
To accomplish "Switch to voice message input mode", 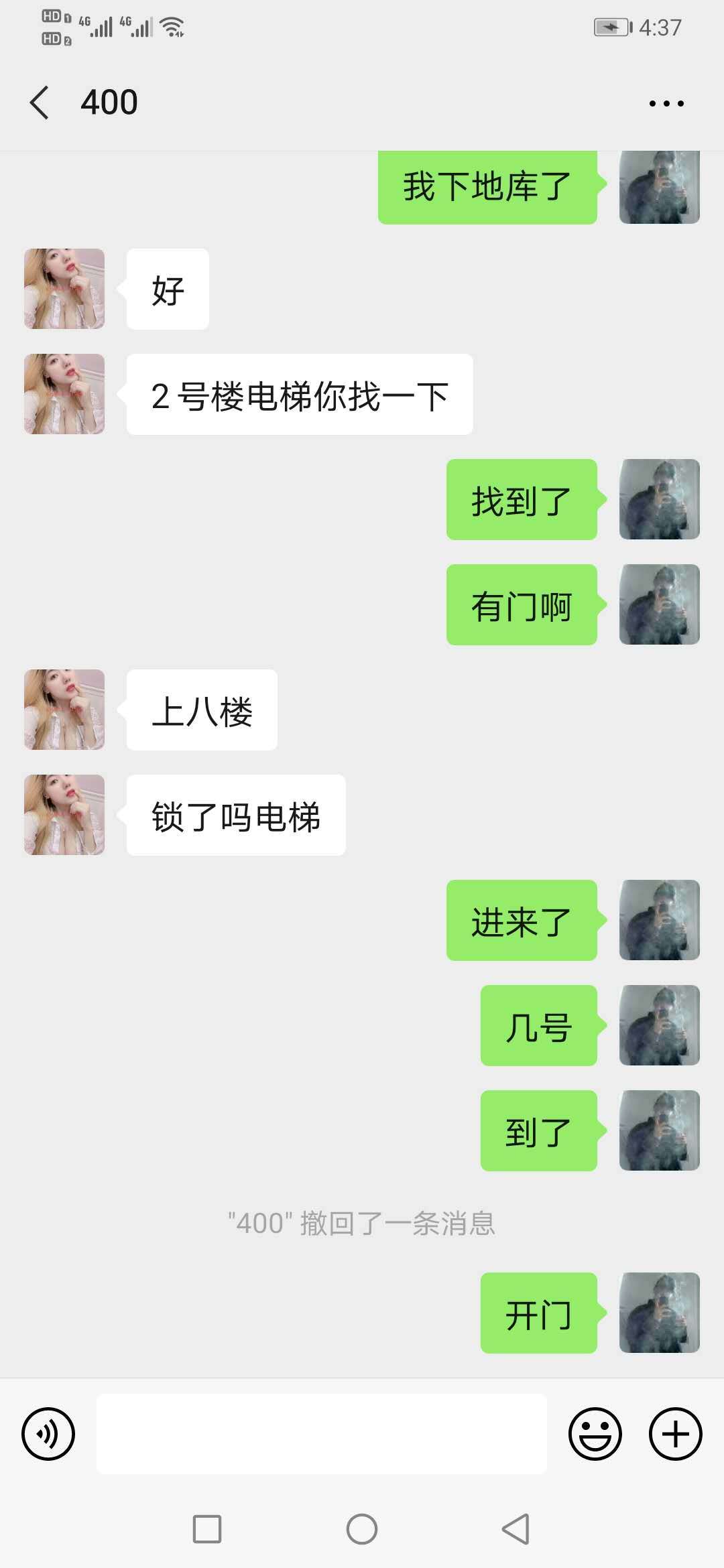I will click(x=47, y=1433).
